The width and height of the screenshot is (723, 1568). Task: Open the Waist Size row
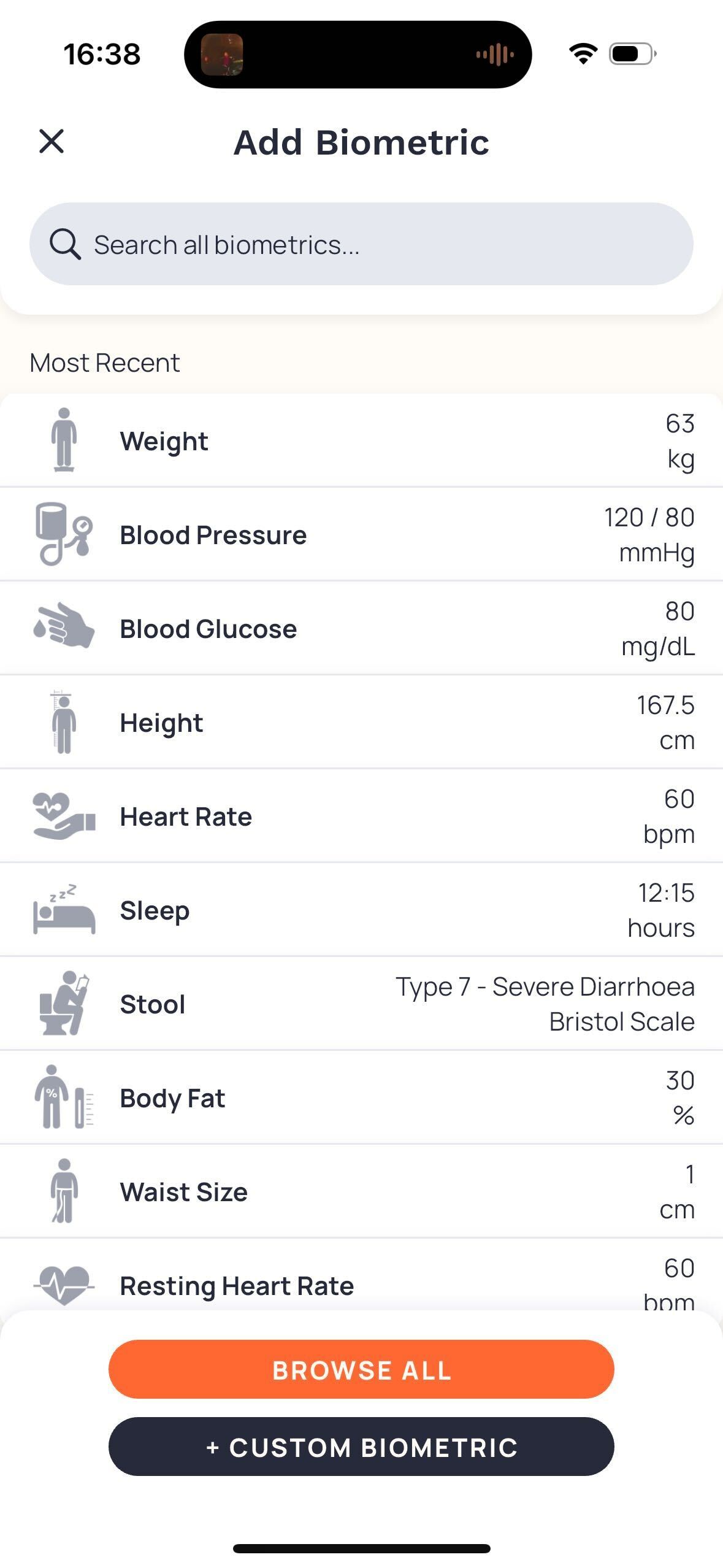[361, 1191]
